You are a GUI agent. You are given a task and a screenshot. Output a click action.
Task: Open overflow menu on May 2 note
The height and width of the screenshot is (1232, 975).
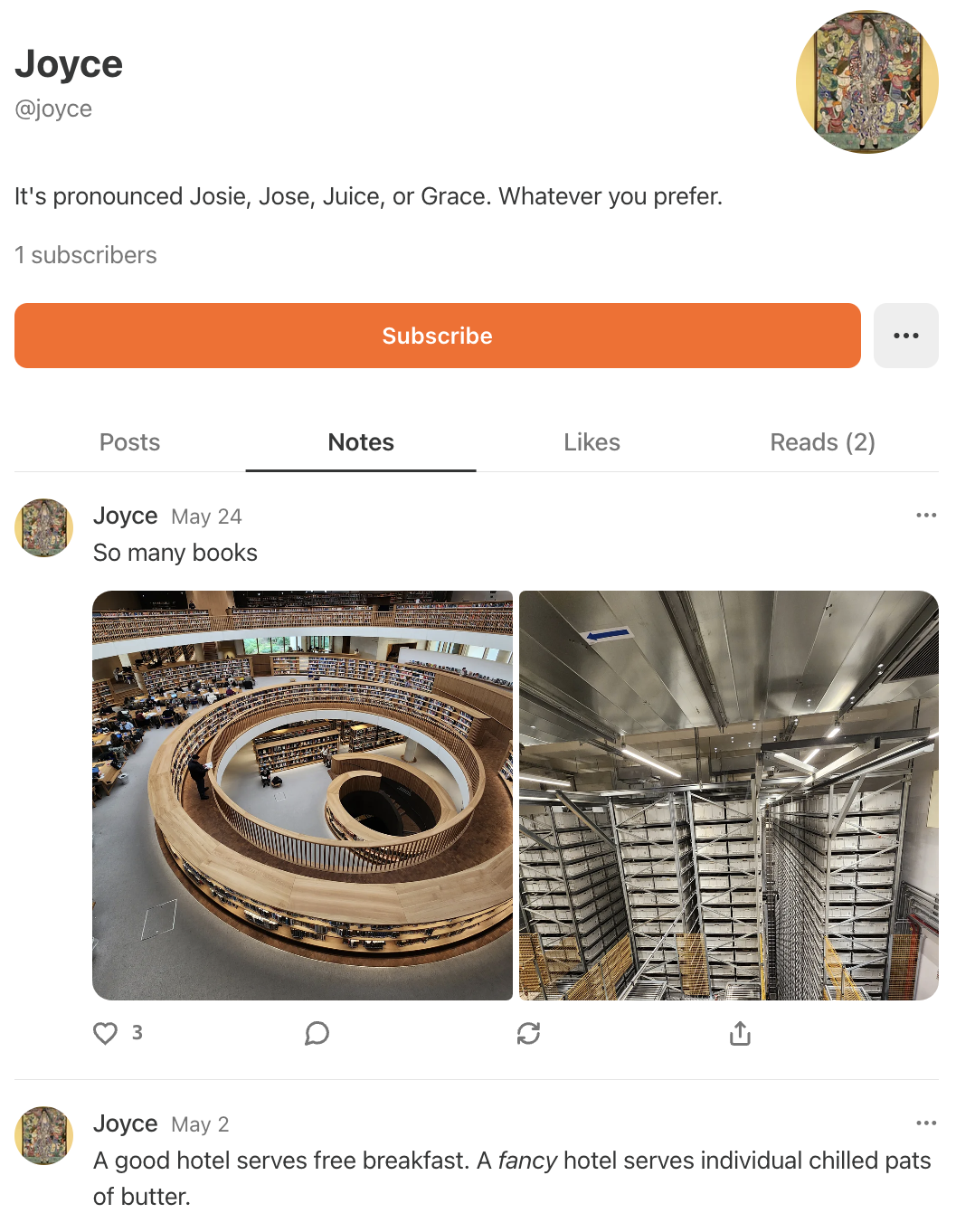tap(926, 1123)
